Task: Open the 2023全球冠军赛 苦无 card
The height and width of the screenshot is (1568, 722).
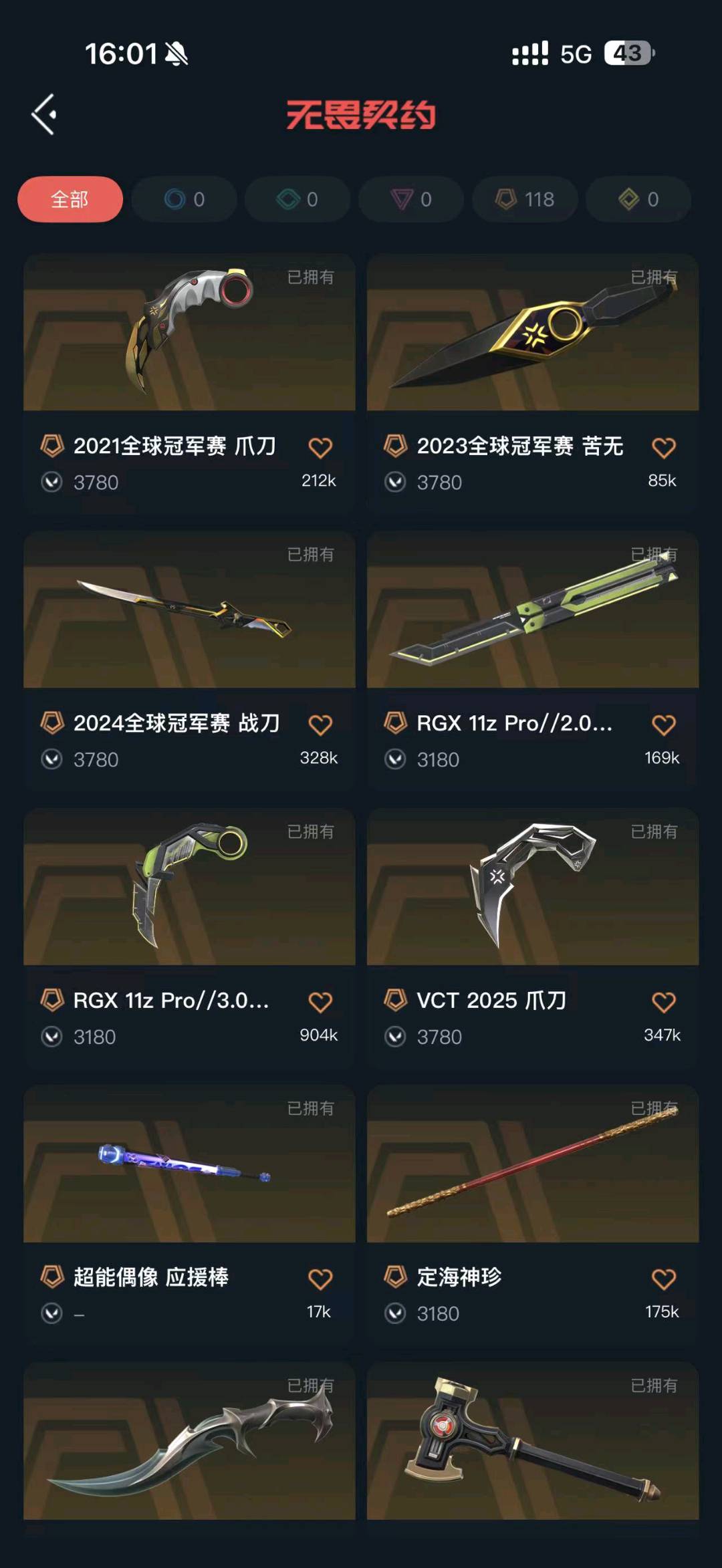Action: click(x=533, y=332)
